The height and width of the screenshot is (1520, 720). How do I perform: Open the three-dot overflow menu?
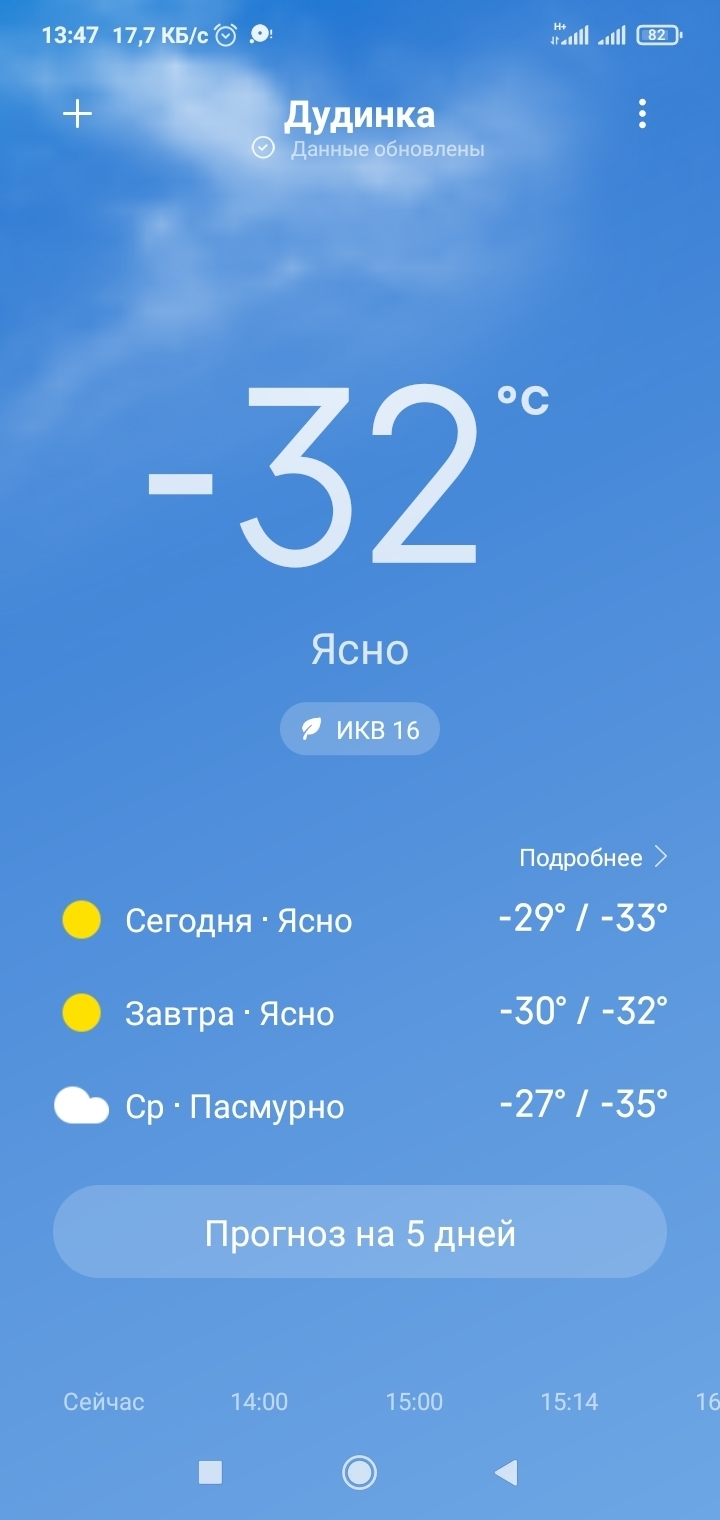[642, 114]
